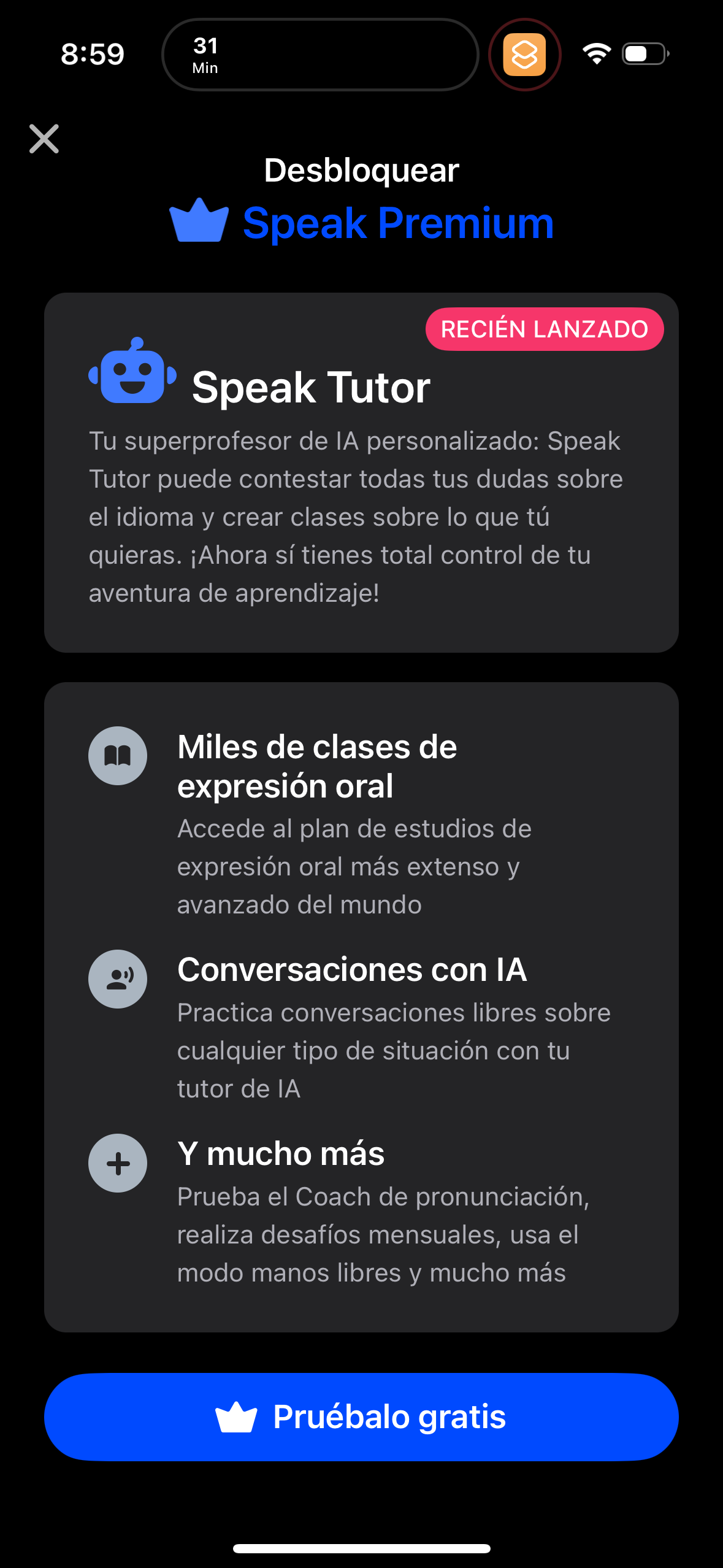723x1568 pixels.
Task: Select the RECIÉN LANZADO badge
Action: tap(545, 329)
